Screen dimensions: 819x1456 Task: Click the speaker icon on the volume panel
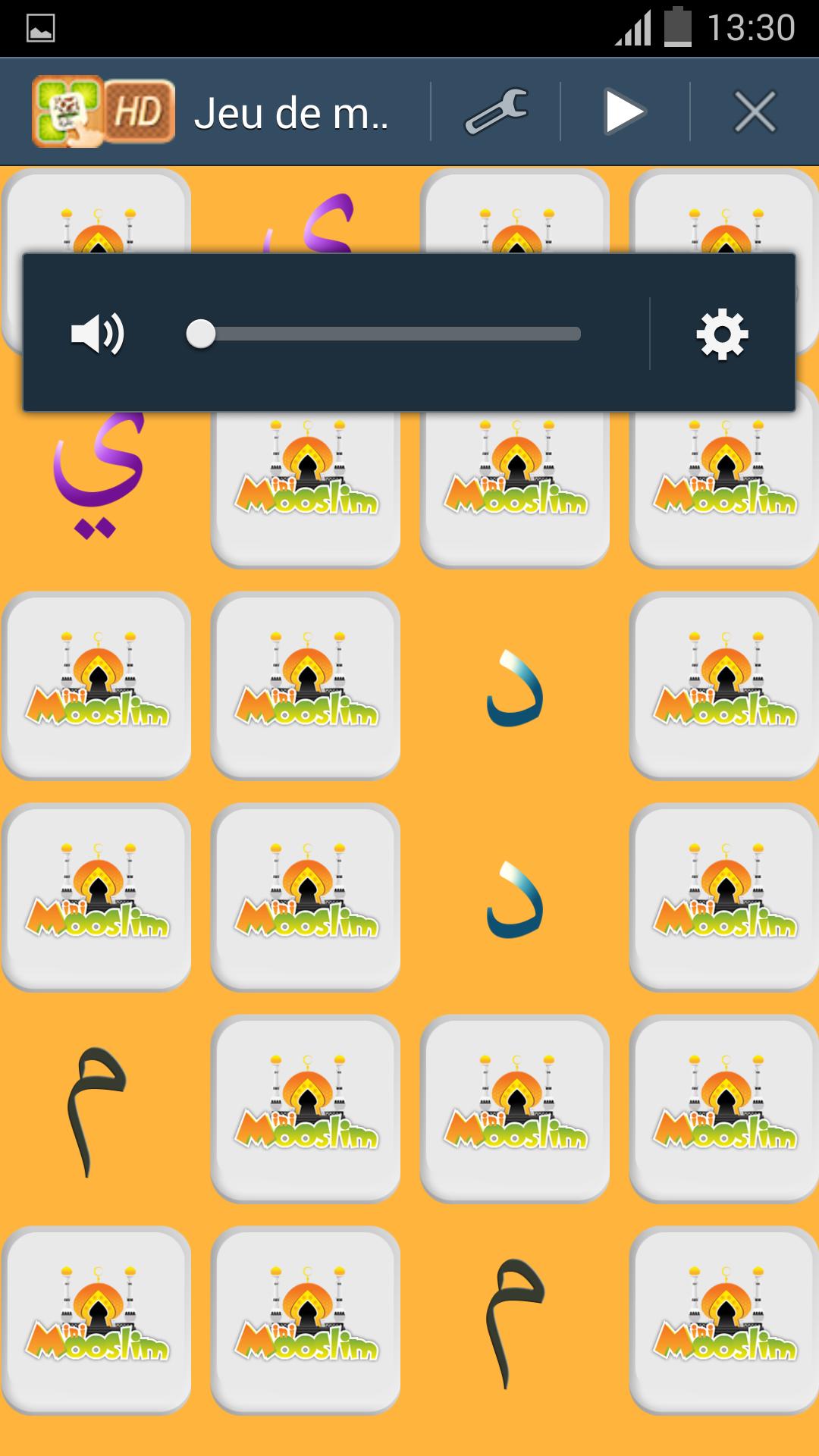click(x=97, y=331)
